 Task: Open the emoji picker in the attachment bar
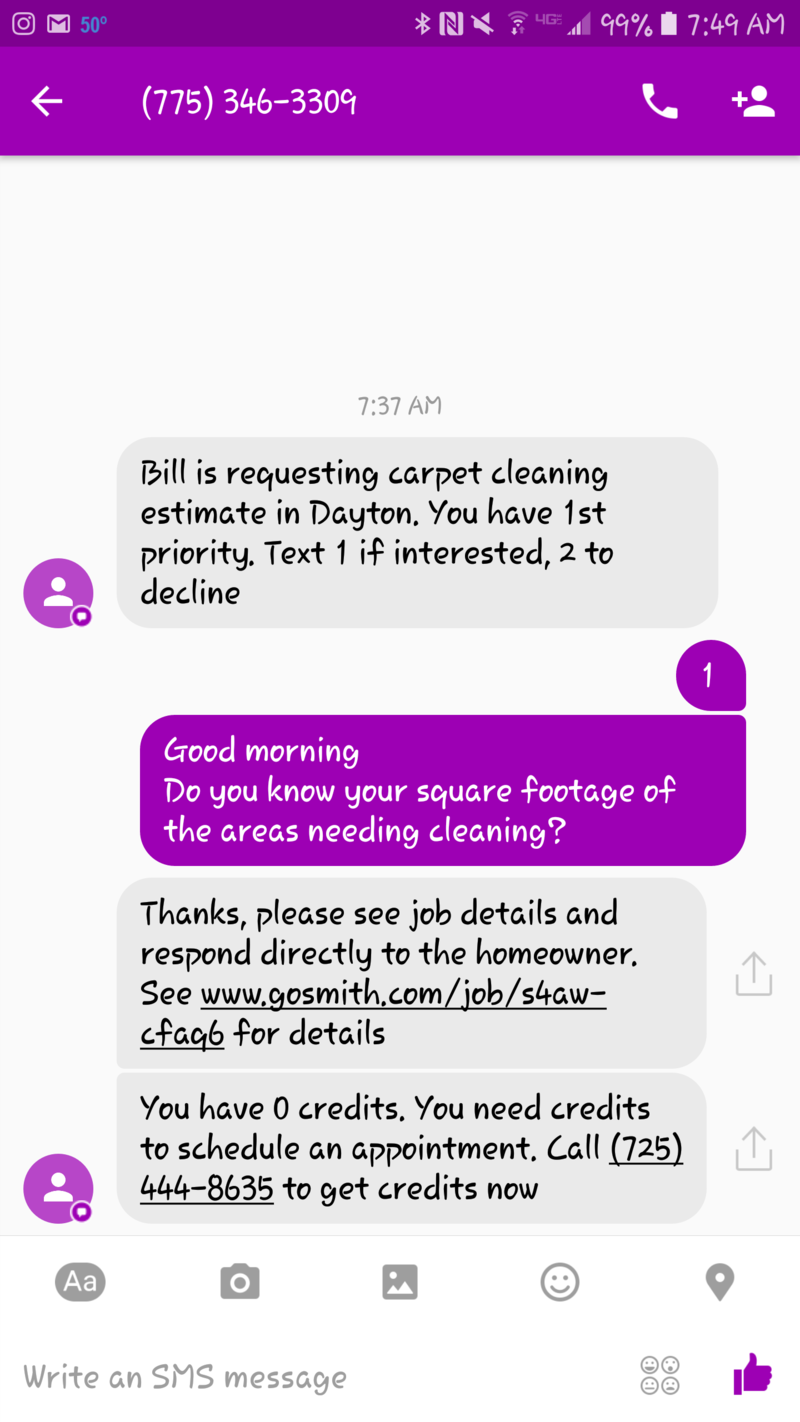559,1281
